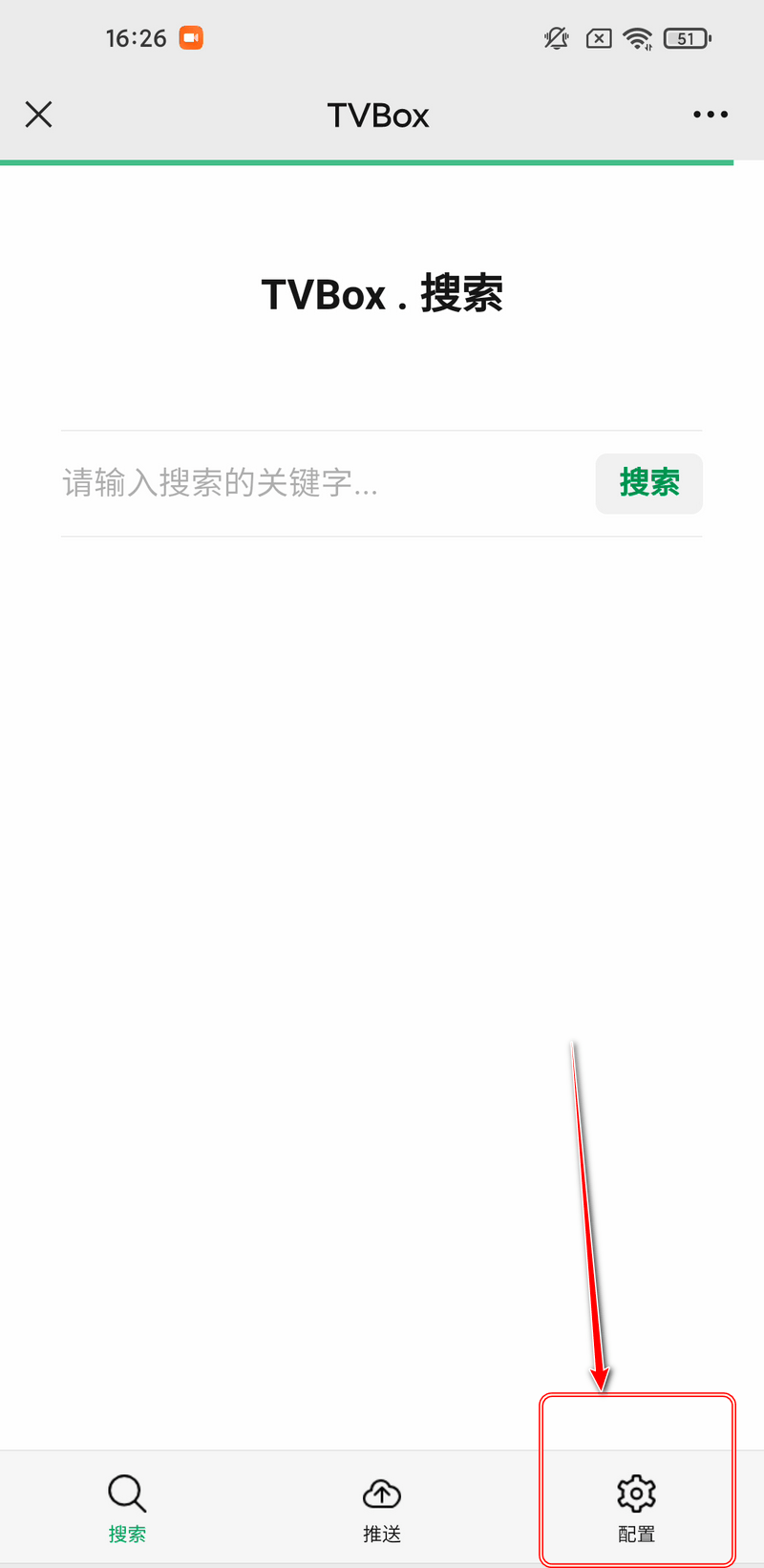Close the TVBox page
Screen dimensions: 764x1568
[38, 115]
